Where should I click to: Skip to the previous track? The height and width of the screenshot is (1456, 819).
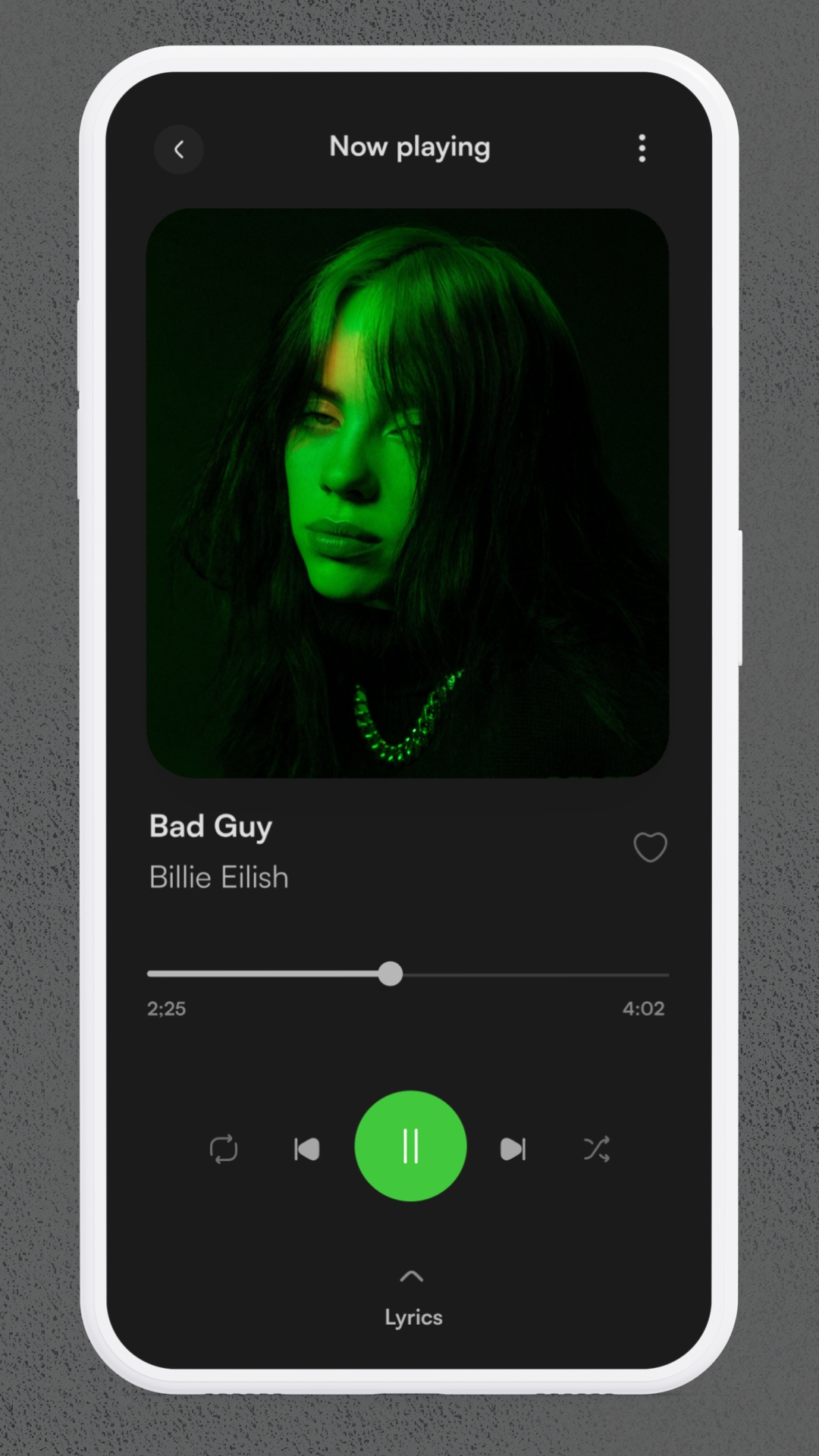[307, 1149]
